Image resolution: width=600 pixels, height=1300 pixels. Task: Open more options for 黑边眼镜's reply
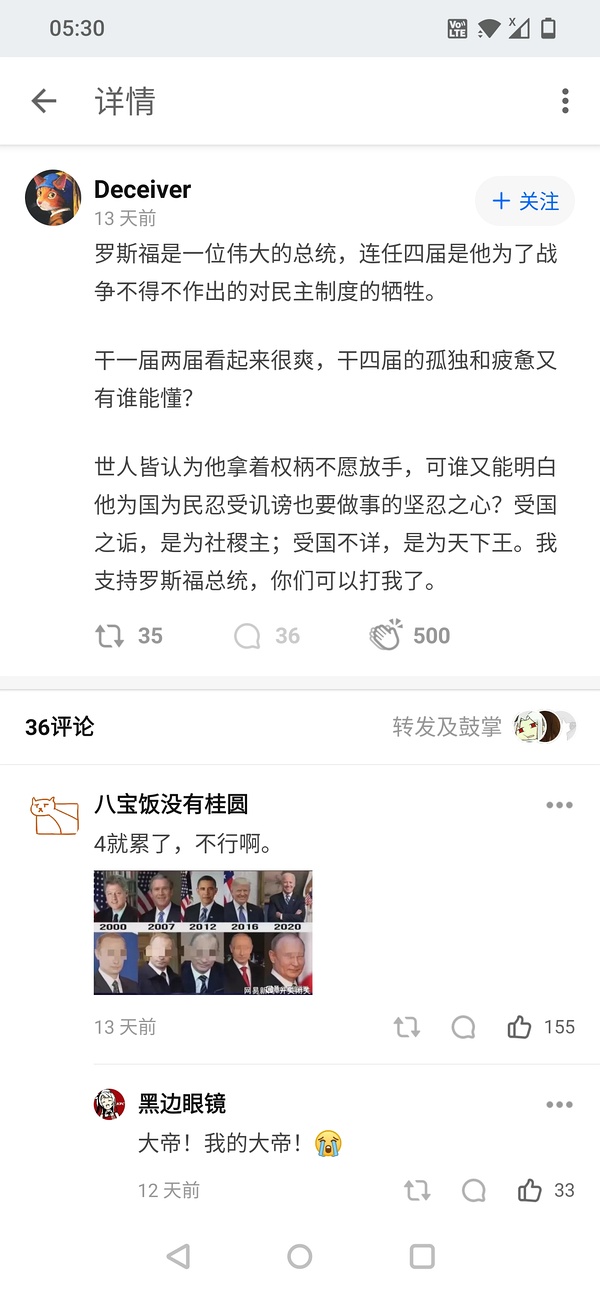click(559, 1105)
